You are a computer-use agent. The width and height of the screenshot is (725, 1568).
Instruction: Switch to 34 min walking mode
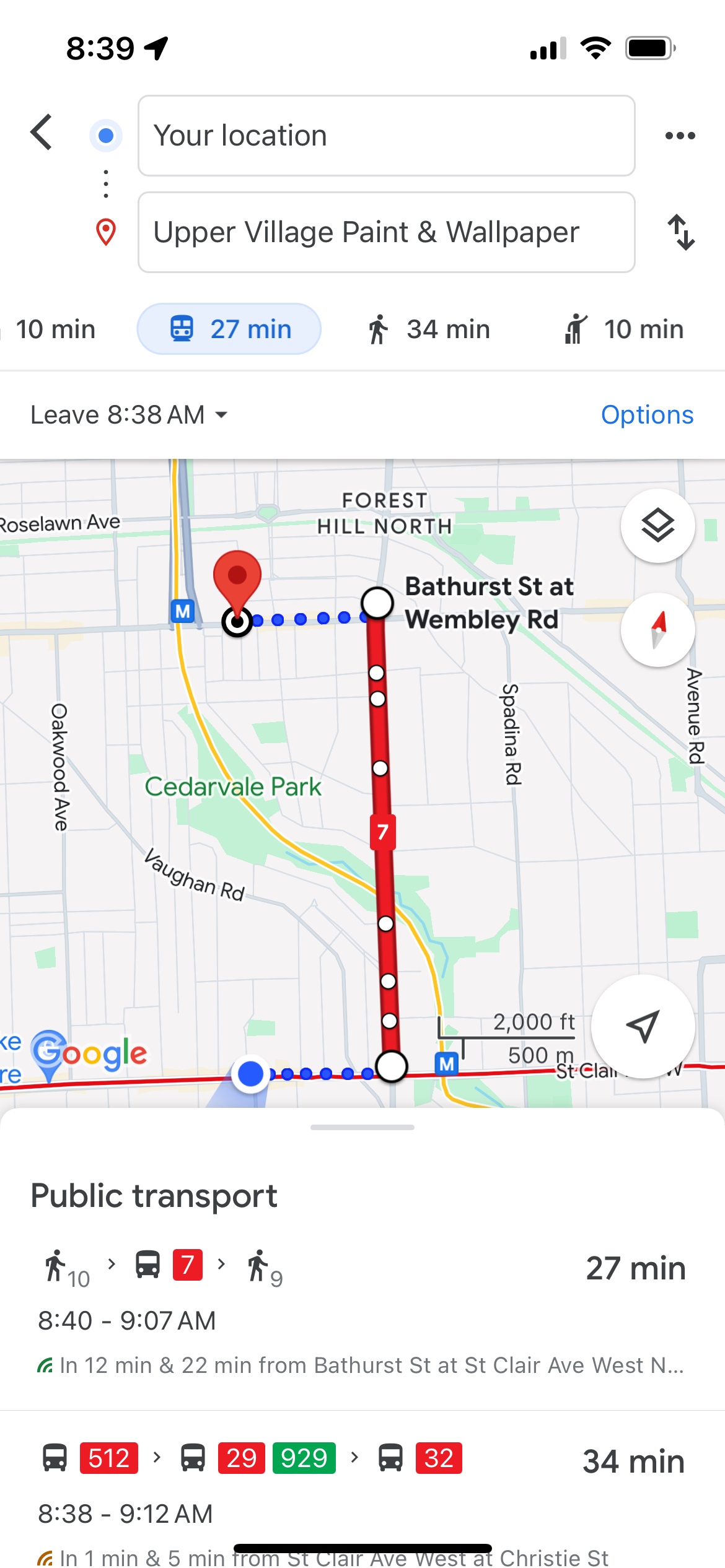[429, 329]
